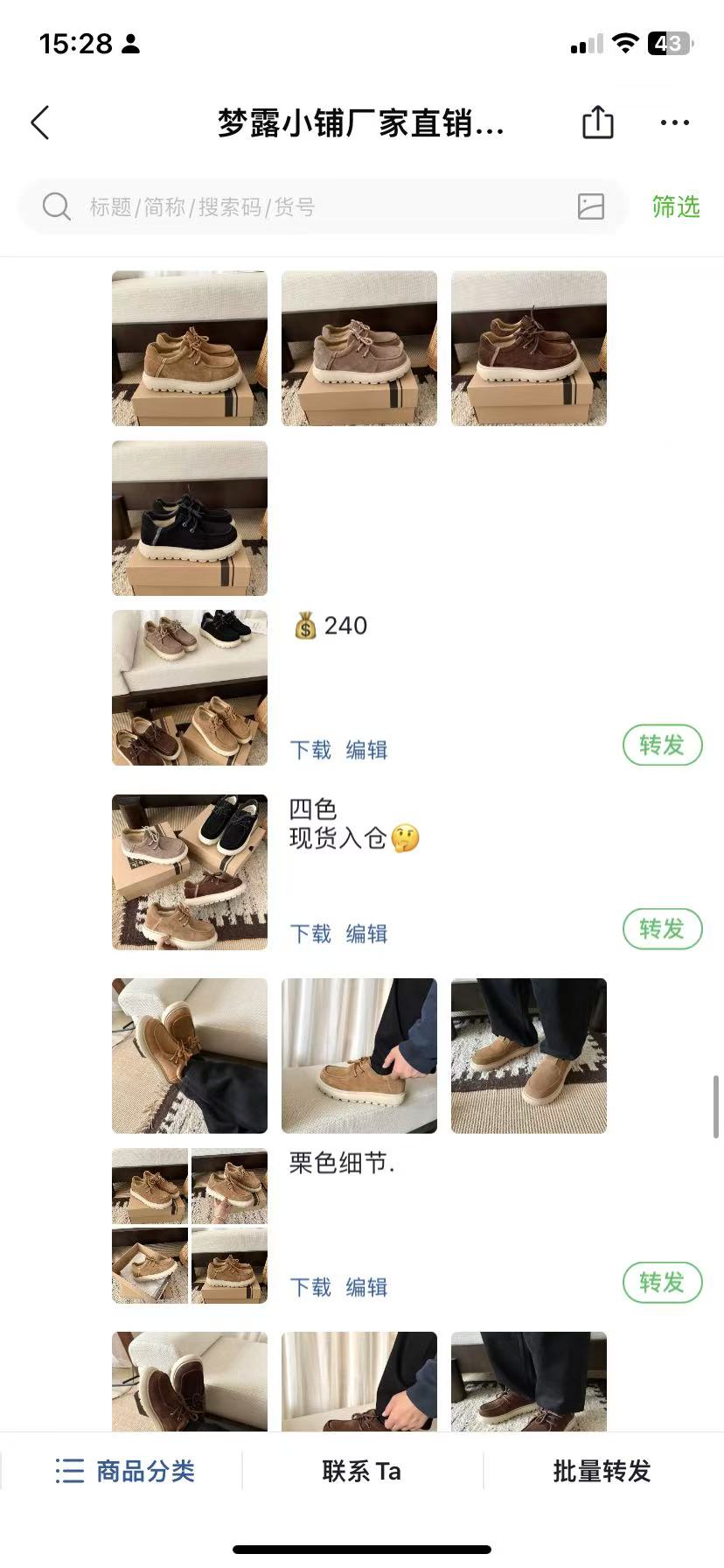Image resolution: width=724 pixels, height=1568 pixels.
Task: Edit the 240 price post
Action: point(366,750)
